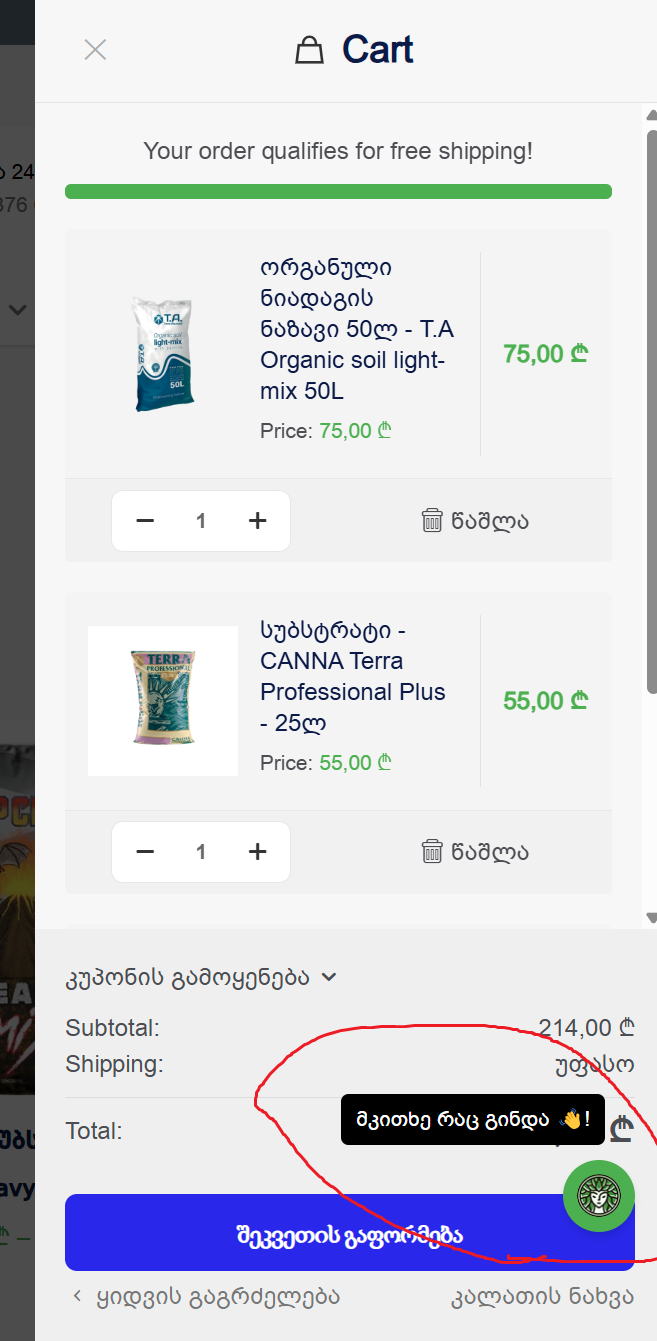Open the green chat assistant bubble
This screenshot has height=1341, width=657.
pos(599,1195)
